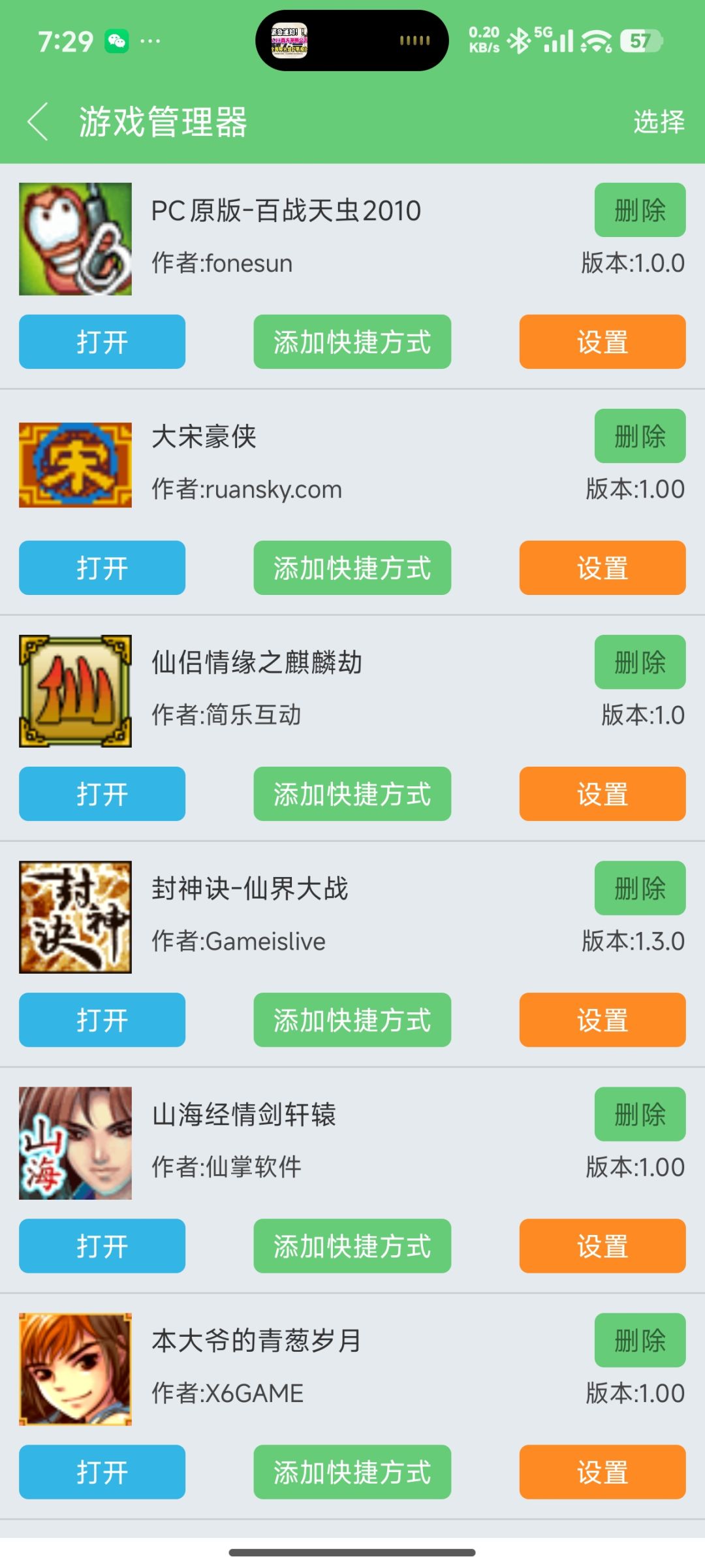The height and width of the screenshot is (1568, 705).
Task: Go back from 游戏管理器
Action: 38,121
